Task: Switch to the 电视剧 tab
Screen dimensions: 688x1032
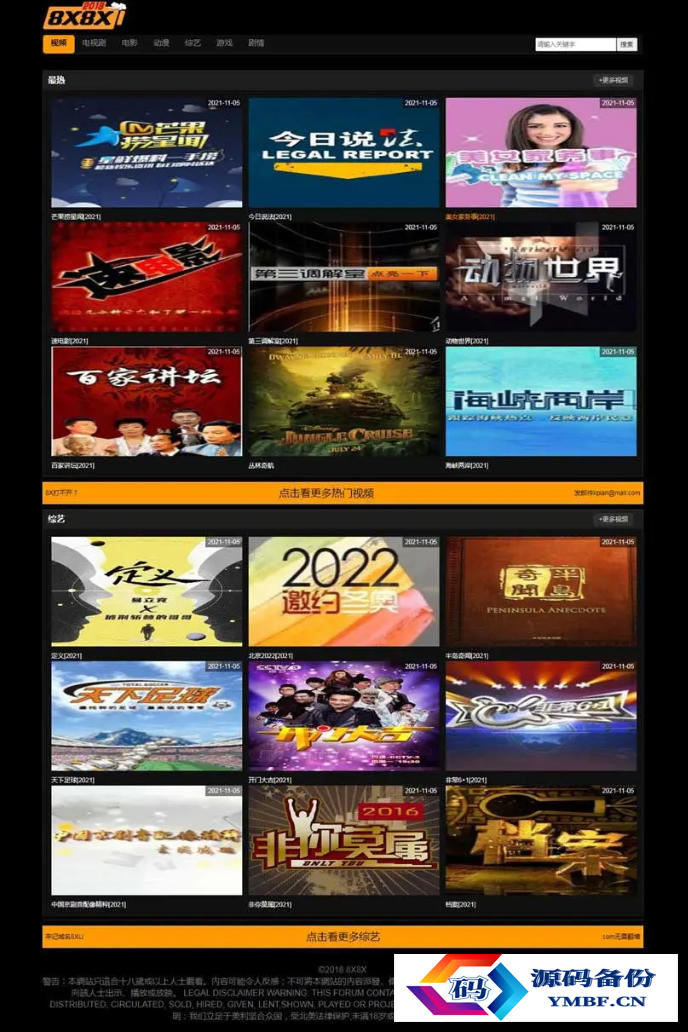Action: pos(94,44)
